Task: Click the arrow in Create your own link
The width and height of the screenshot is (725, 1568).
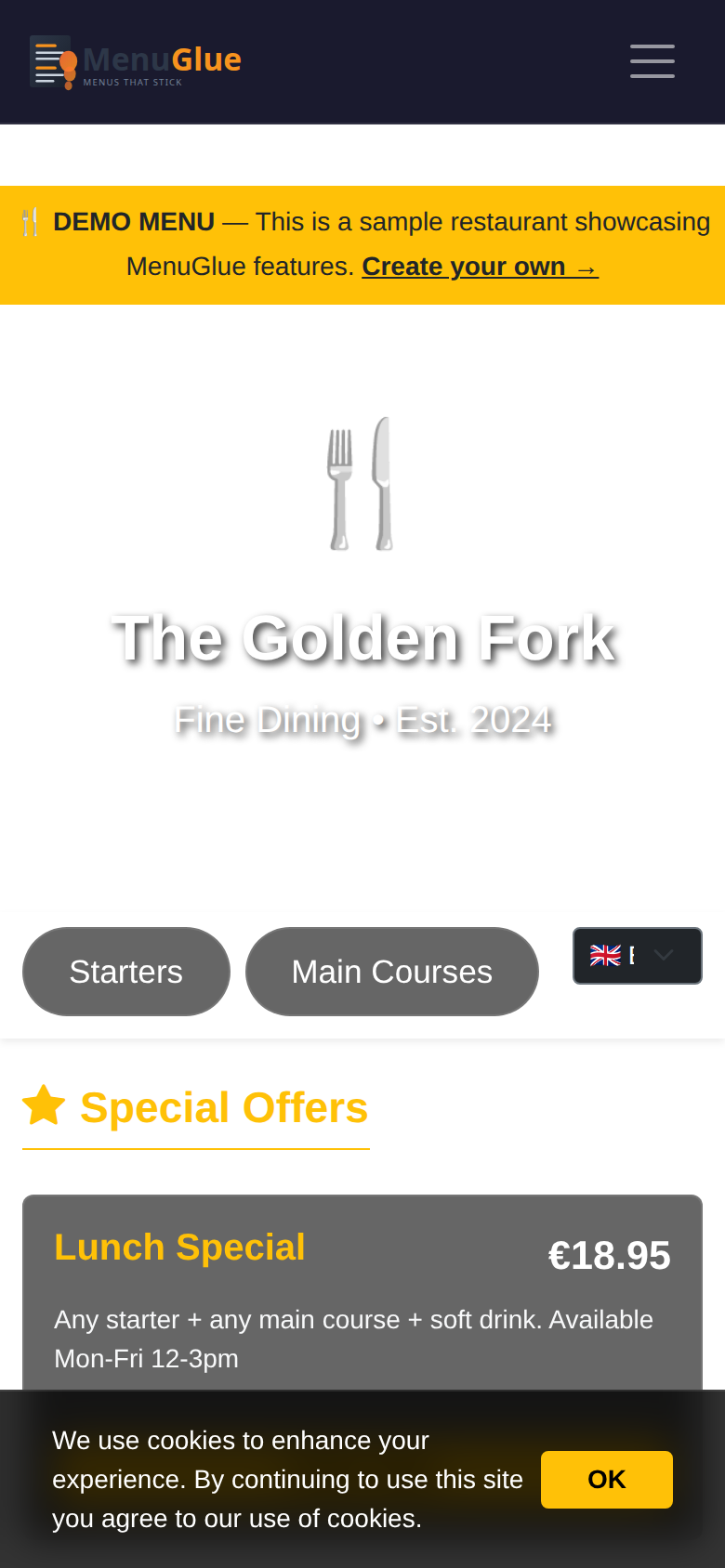Action: pyautogui.click(x=588, y=267)
